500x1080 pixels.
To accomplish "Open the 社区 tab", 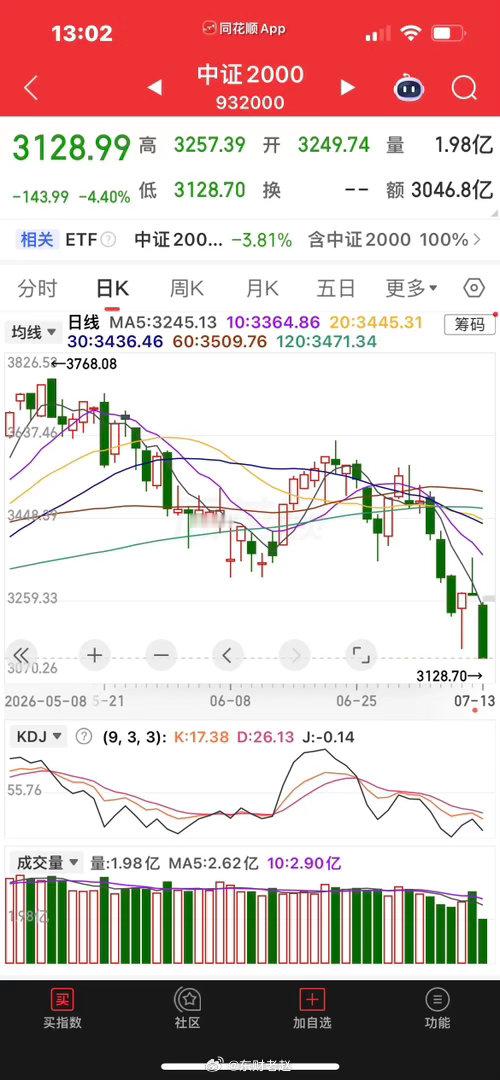I will point(187,1010).
